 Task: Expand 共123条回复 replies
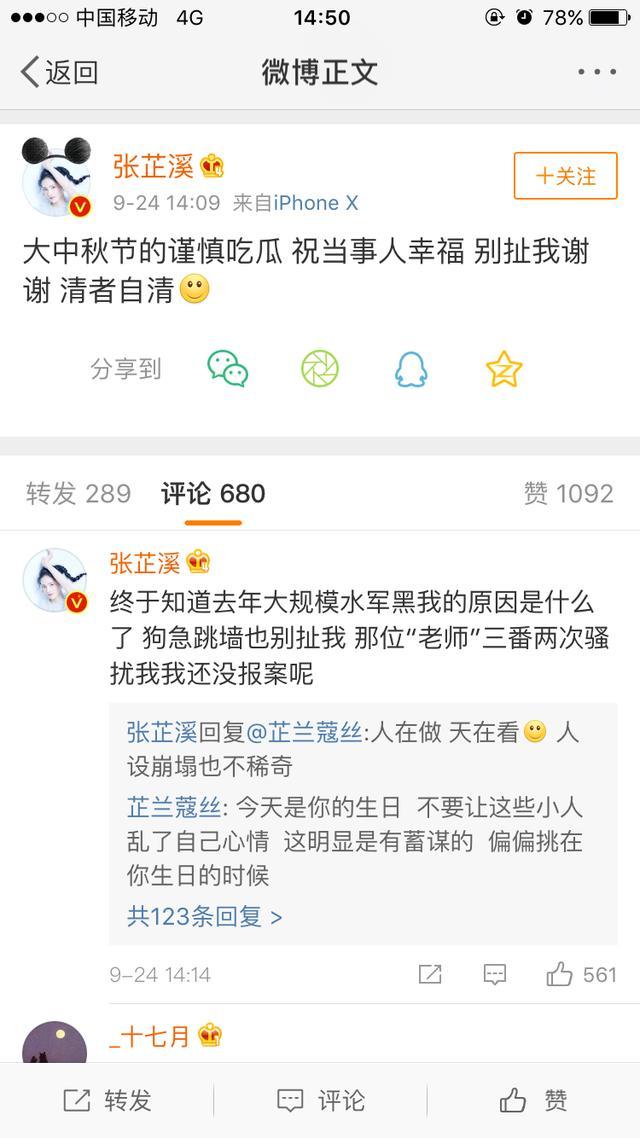coord(205,916)
